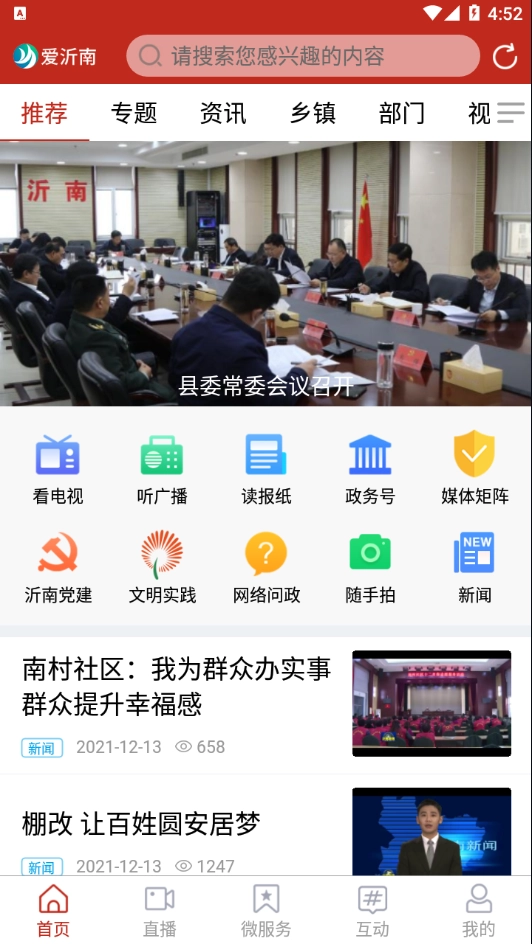Expand the channel list menu icon

[x=510, y=113]
